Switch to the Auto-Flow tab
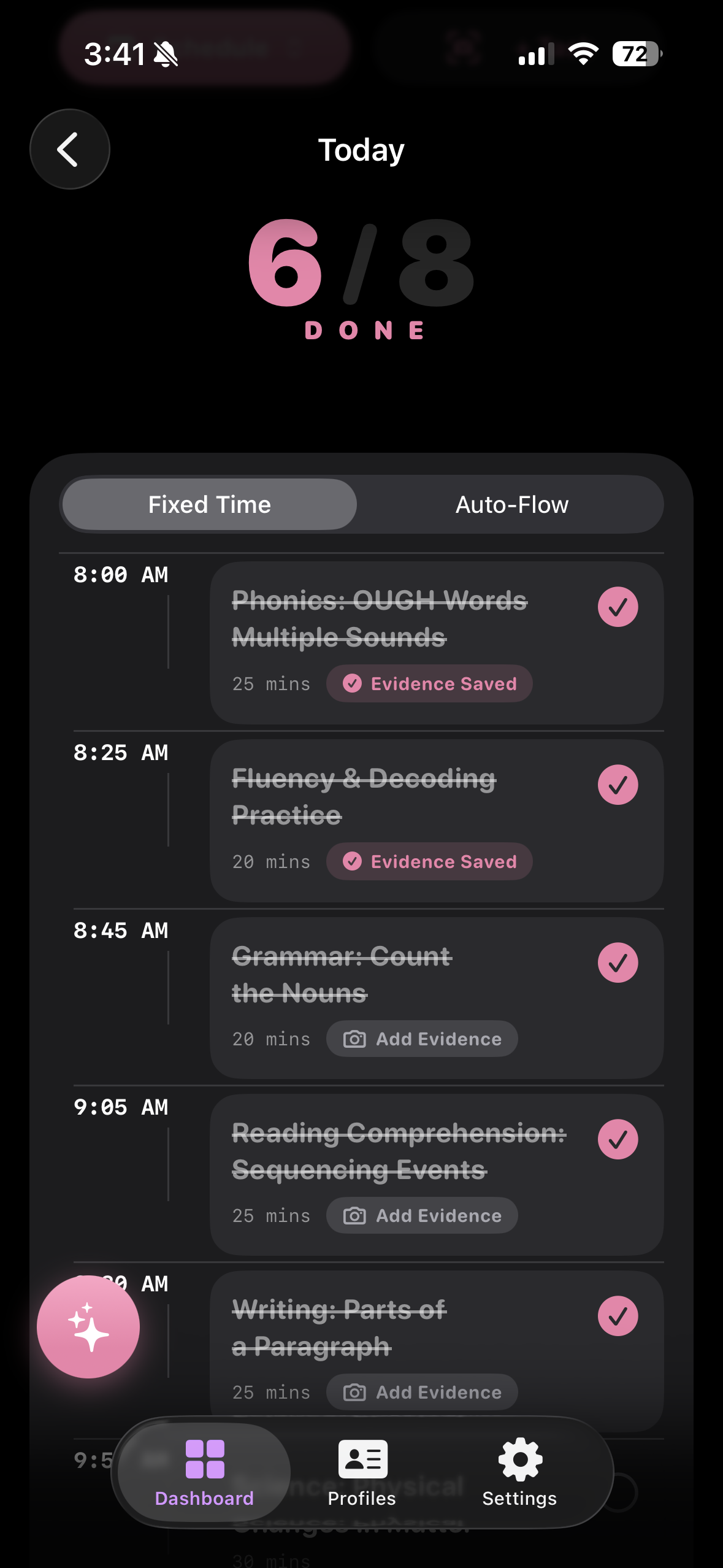The height and width of the screenshot is (1568, 723). tap(511, 504)
